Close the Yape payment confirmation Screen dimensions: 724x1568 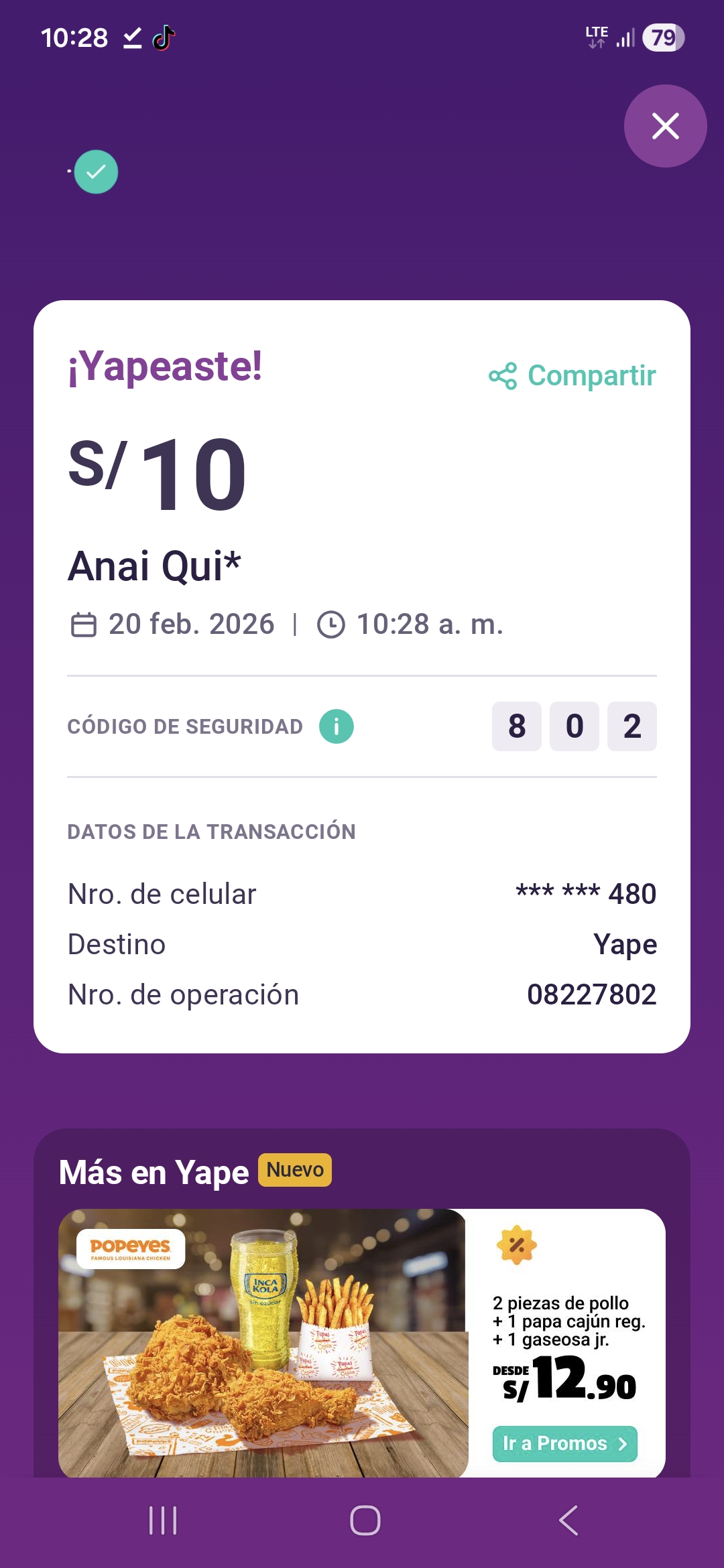point(665,126)
